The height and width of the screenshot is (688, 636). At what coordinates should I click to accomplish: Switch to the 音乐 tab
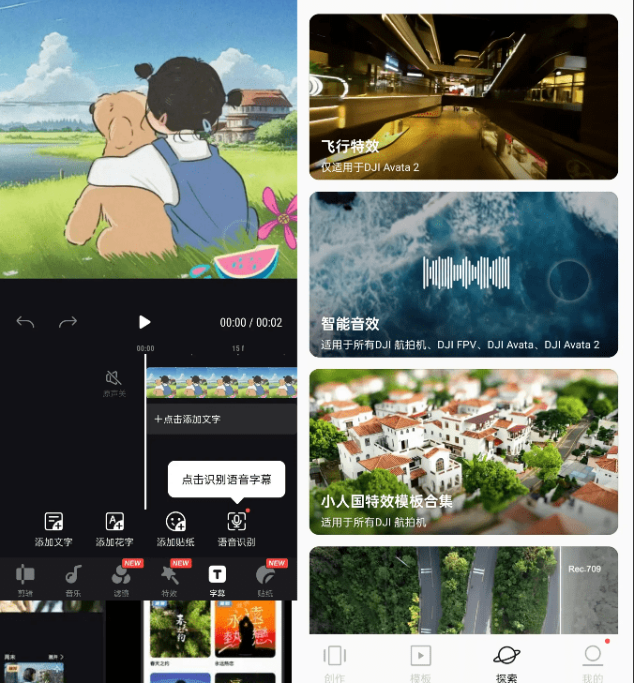[x=73, y=579]
